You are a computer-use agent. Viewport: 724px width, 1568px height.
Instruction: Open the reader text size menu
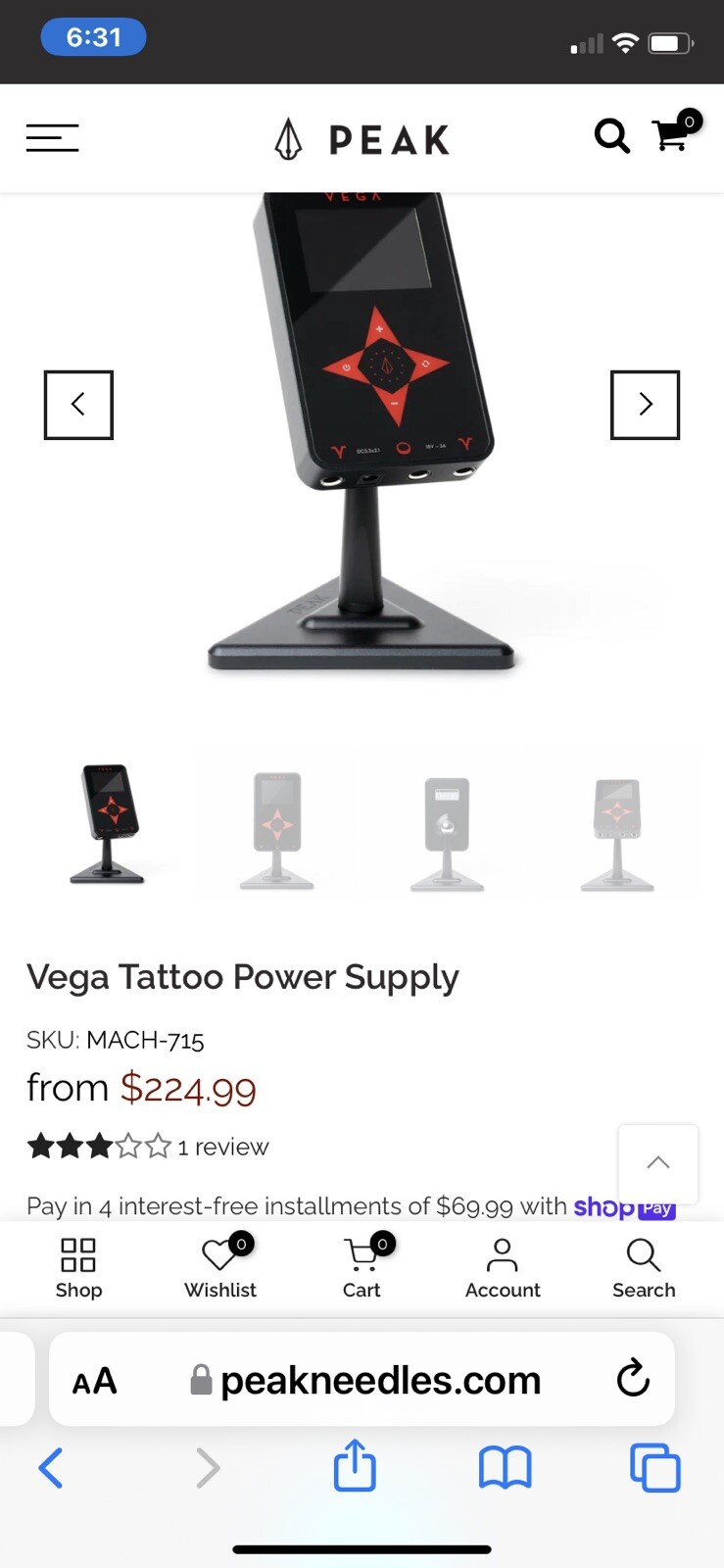(x=95, y=1381)
